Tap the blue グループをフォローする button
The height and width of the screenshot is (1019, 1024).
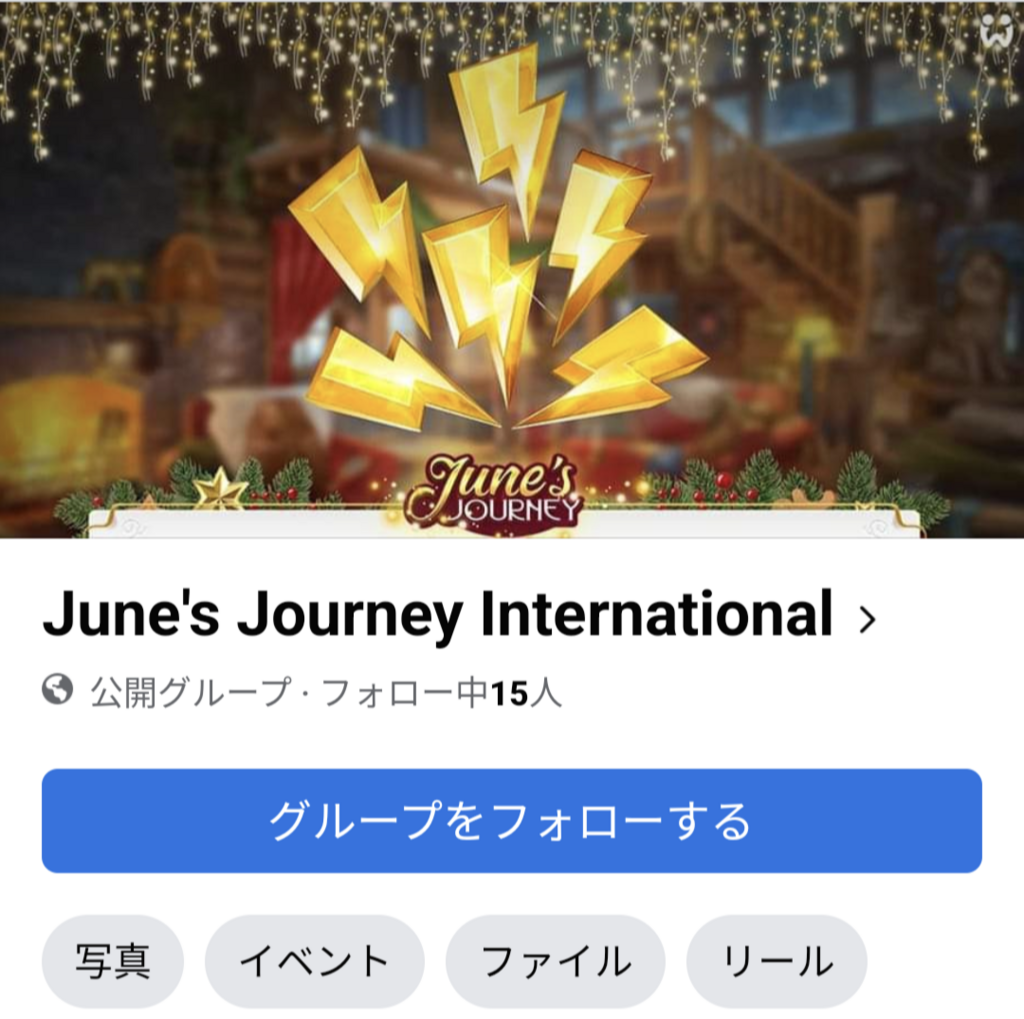(511, 821)
